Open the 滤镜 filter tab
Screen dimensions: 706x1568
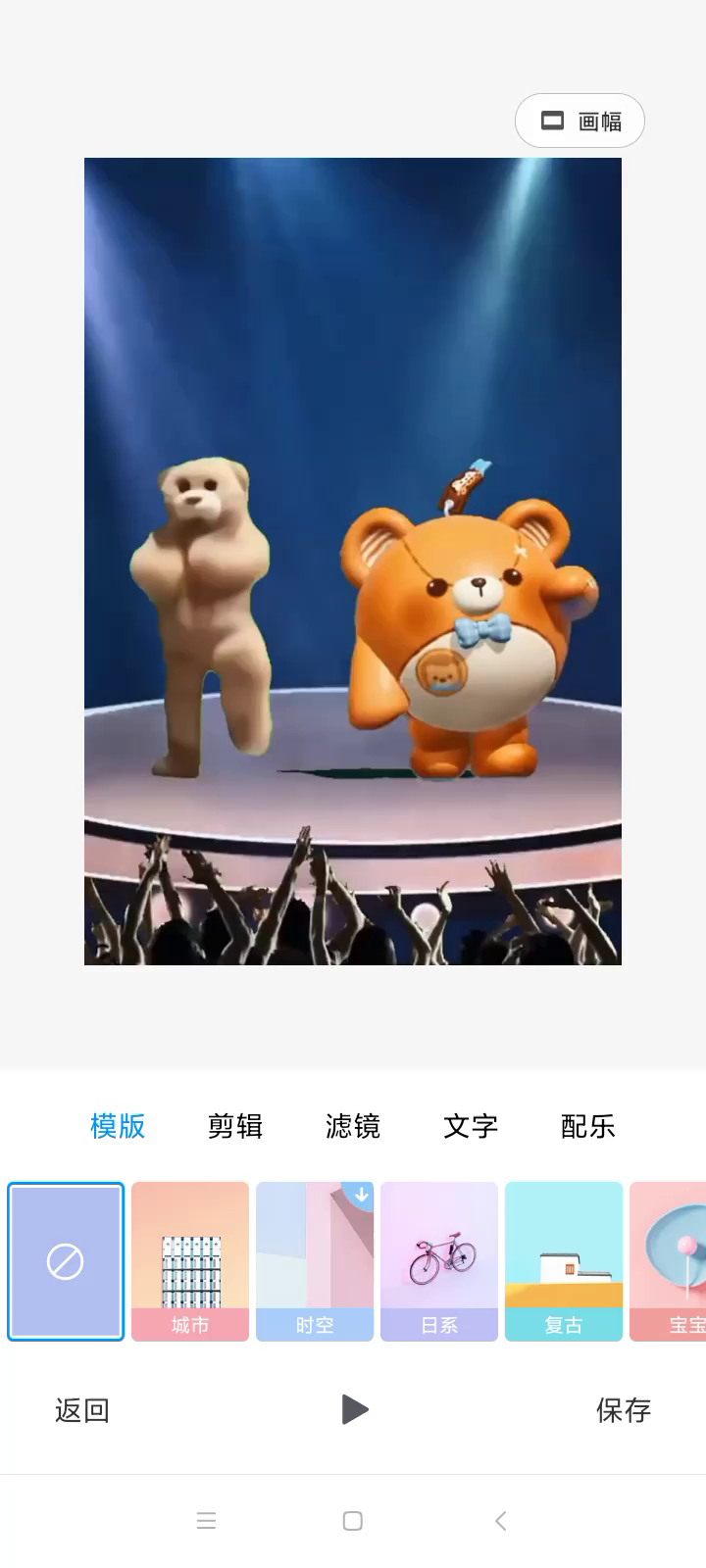[353, 1126]
